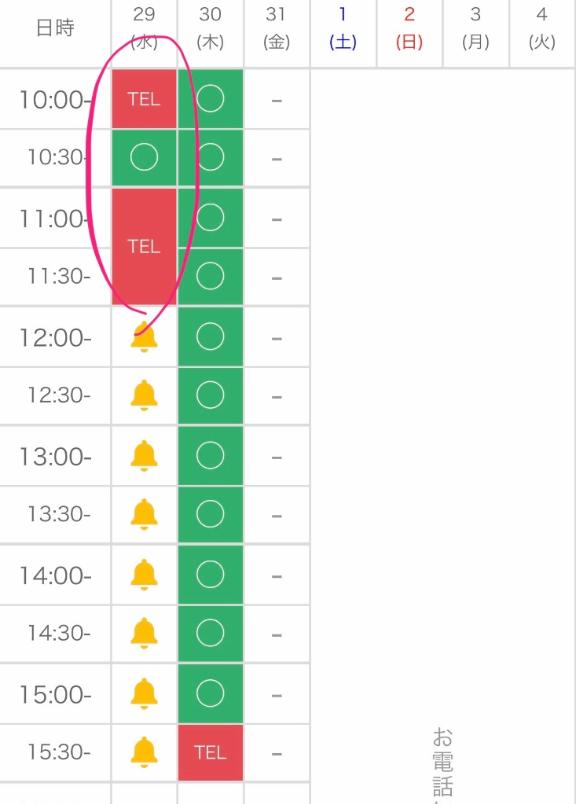Reserve the 15:00 slot on the 30th
This screenshot has height=804, width=576.
[210, 694]
